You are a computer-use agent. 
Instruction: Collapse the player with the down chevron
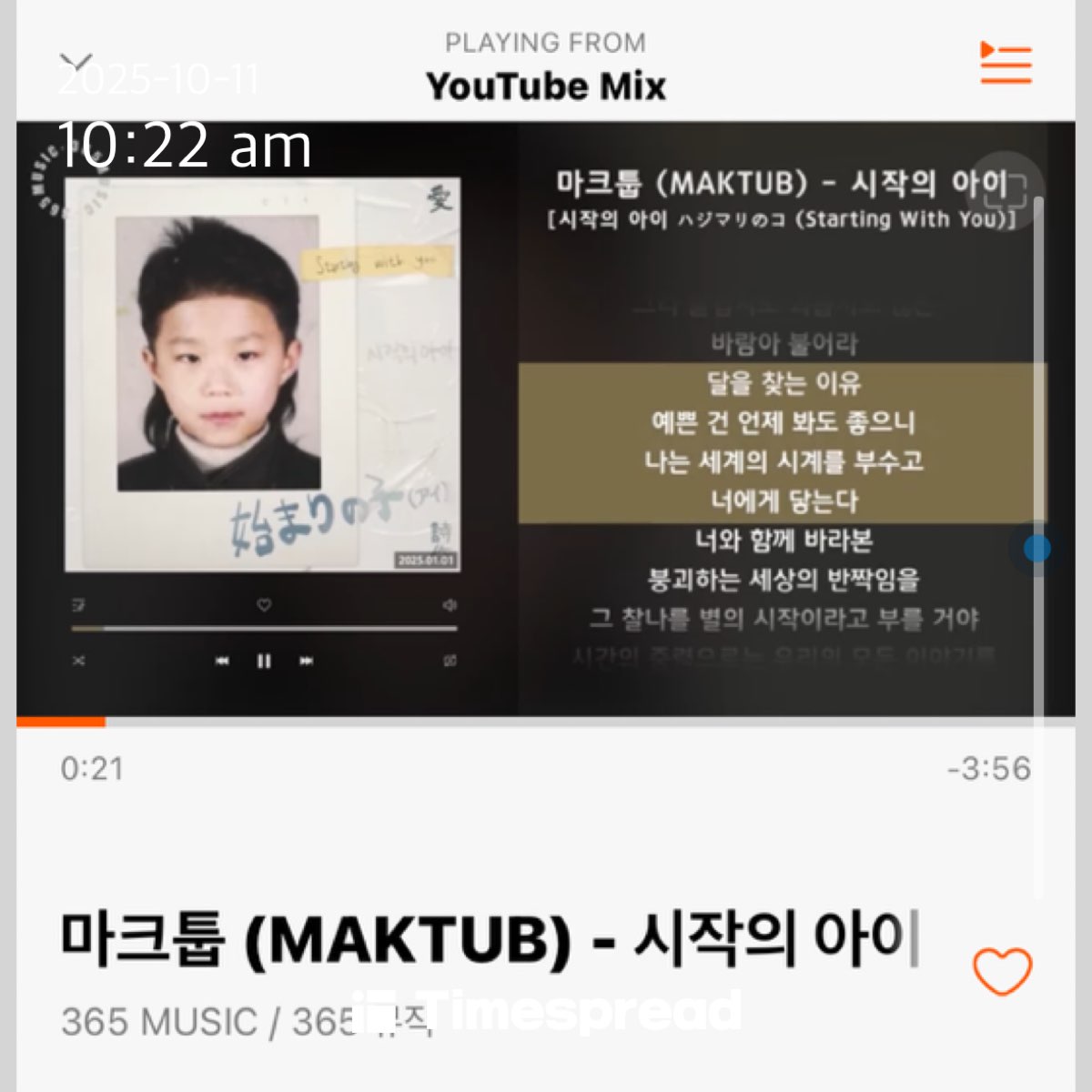[78, 63]
